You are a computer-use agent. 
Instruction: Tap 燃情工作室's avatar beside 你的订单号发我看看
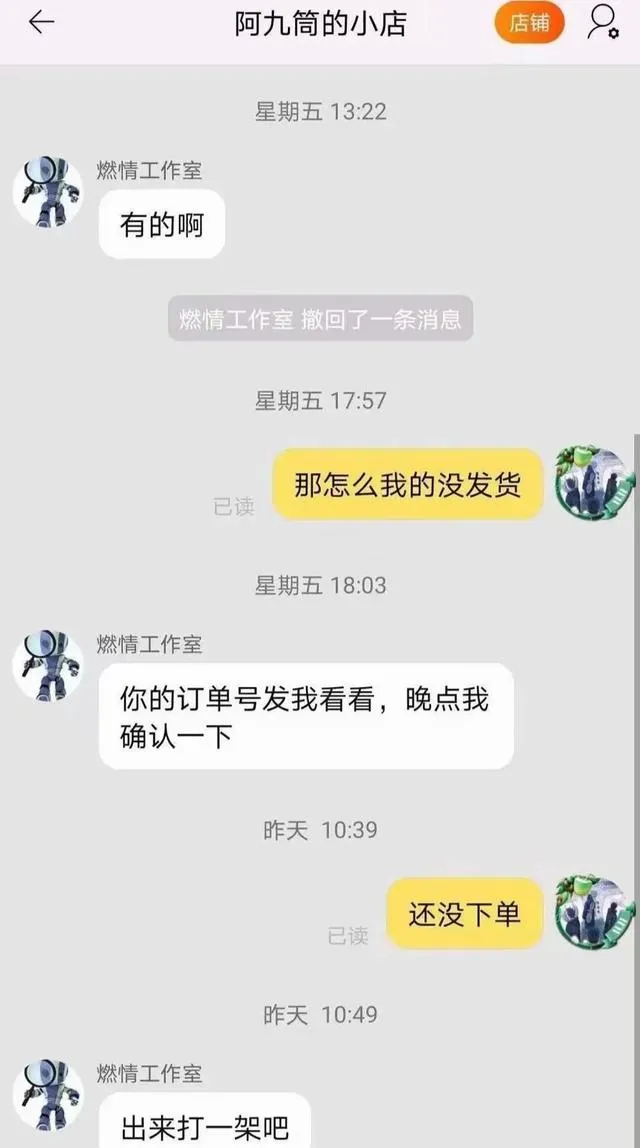47,667
